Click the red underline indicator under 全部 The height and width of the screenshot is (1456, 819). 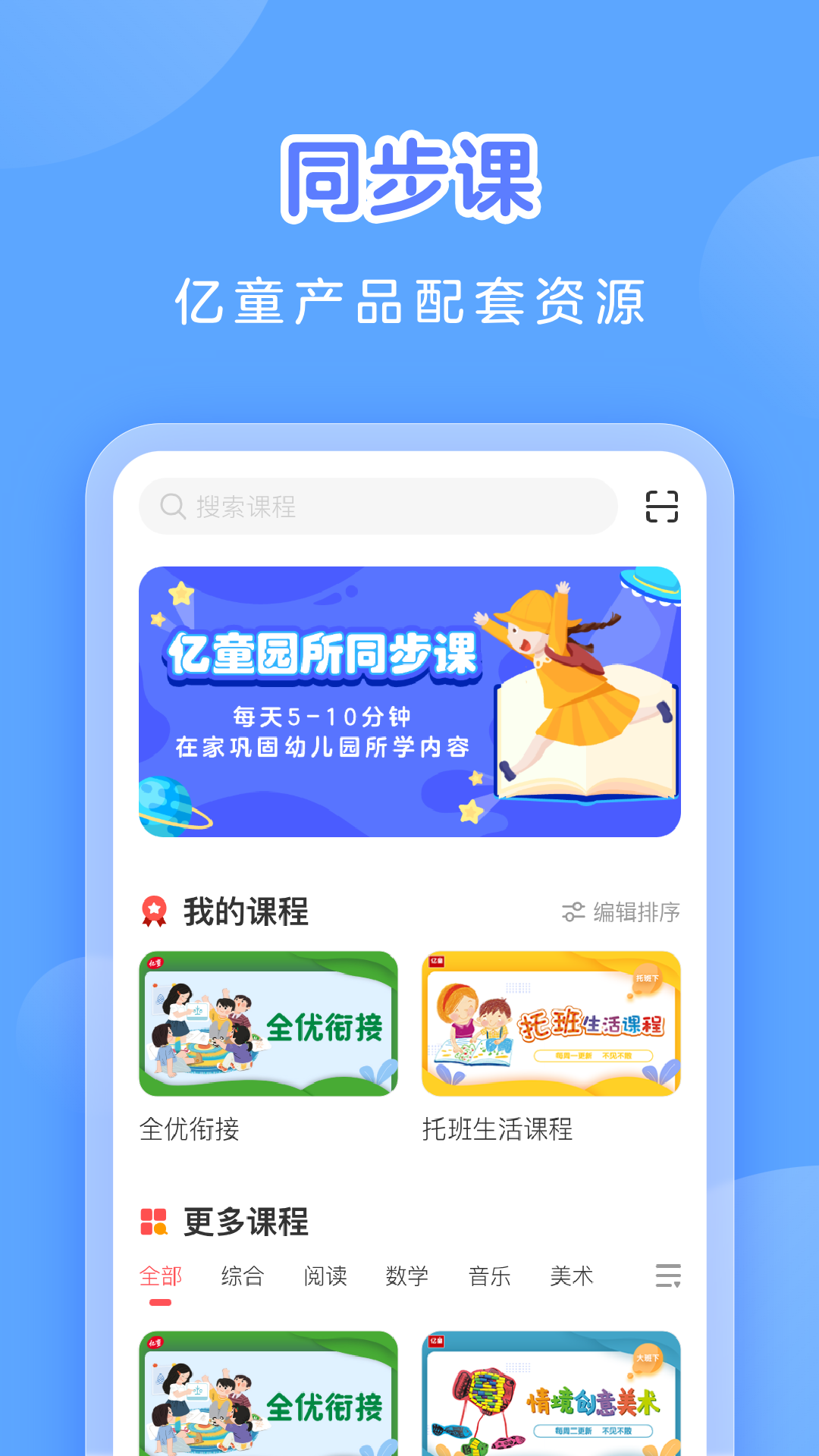click(159, 1301)
